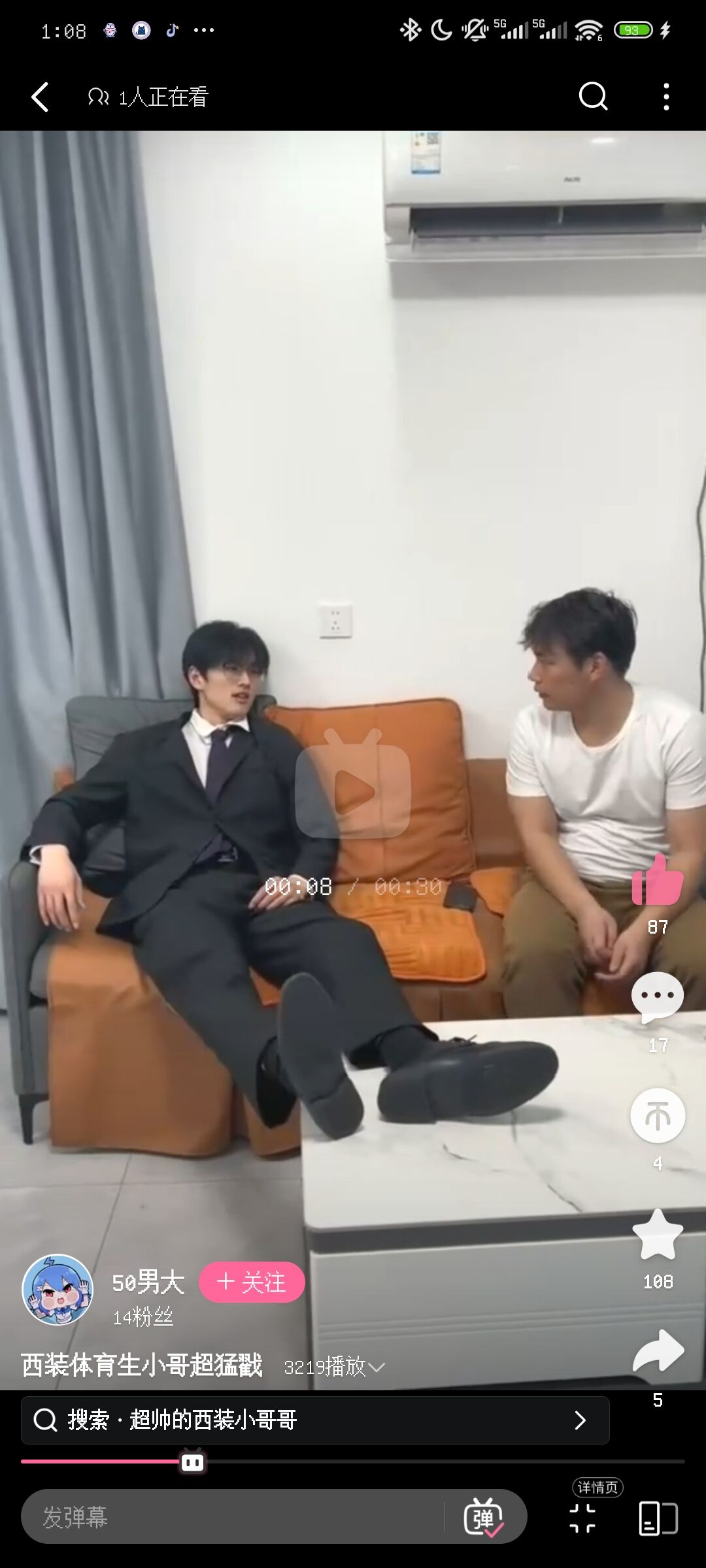The width and height of the screenshot is (706, 1568).
Task: Expand the video title details chevron
Action: click(x=377, y=1367)
